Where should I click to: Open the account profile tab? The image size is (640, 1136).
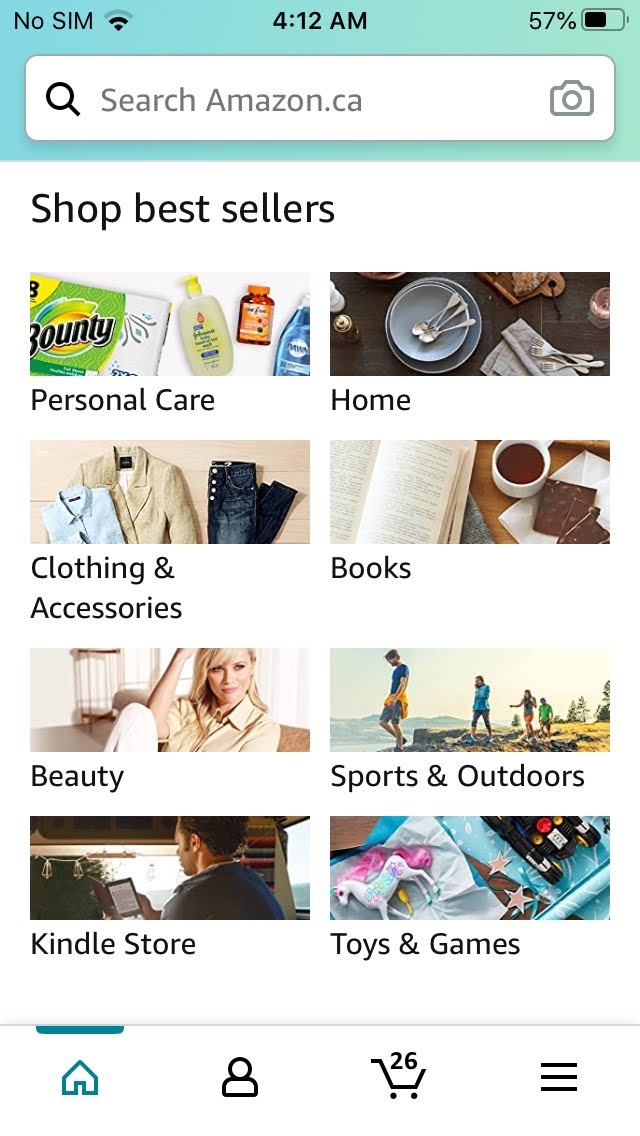click(x=239, y=1077)
